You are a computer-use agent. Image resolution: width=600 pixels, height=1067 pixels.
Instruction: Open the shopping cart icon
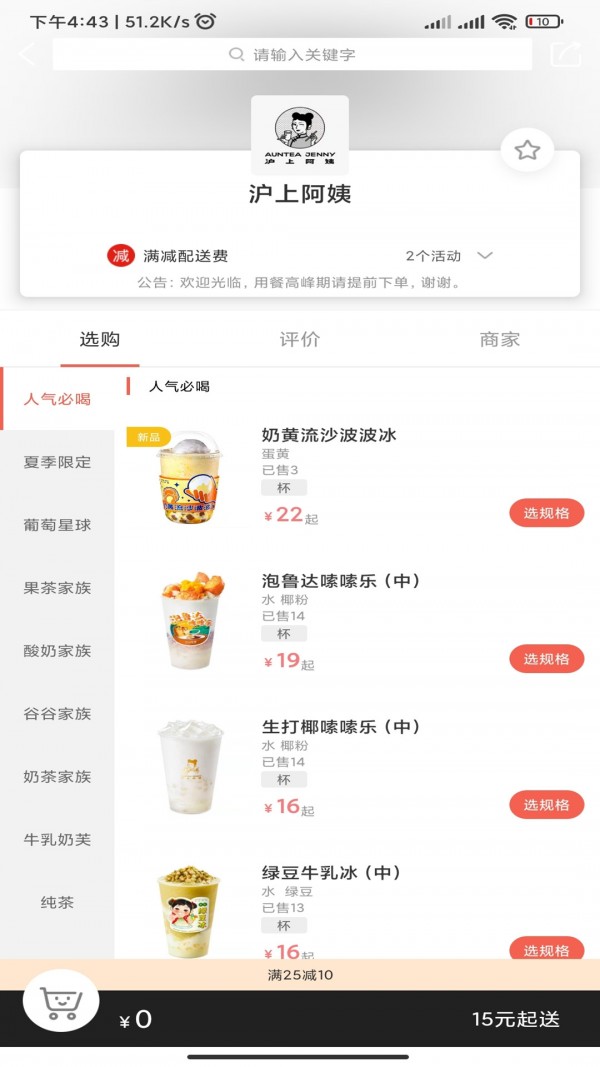(x=61, y=1000)
